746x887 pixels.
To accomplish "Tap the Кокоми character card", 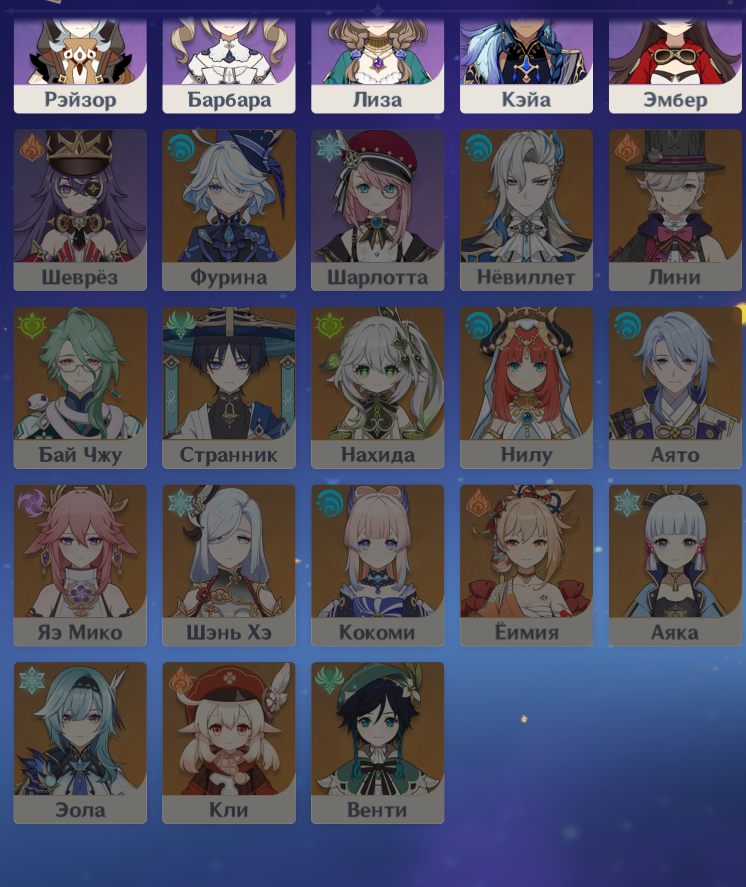I will (x=377, y=564).
